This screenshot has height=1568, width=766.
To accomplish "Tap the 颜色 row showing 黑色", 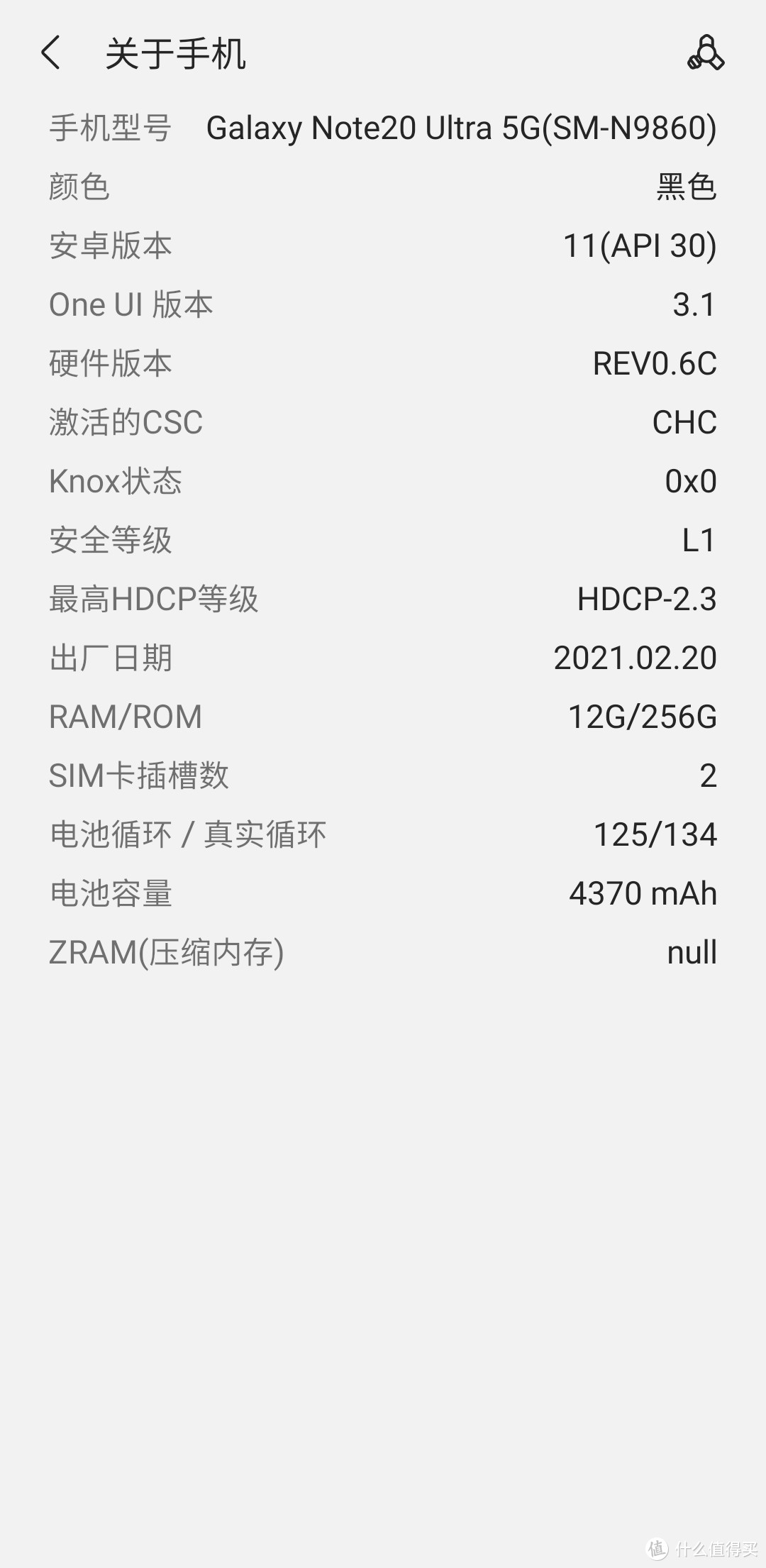I will tap(383, 187).
